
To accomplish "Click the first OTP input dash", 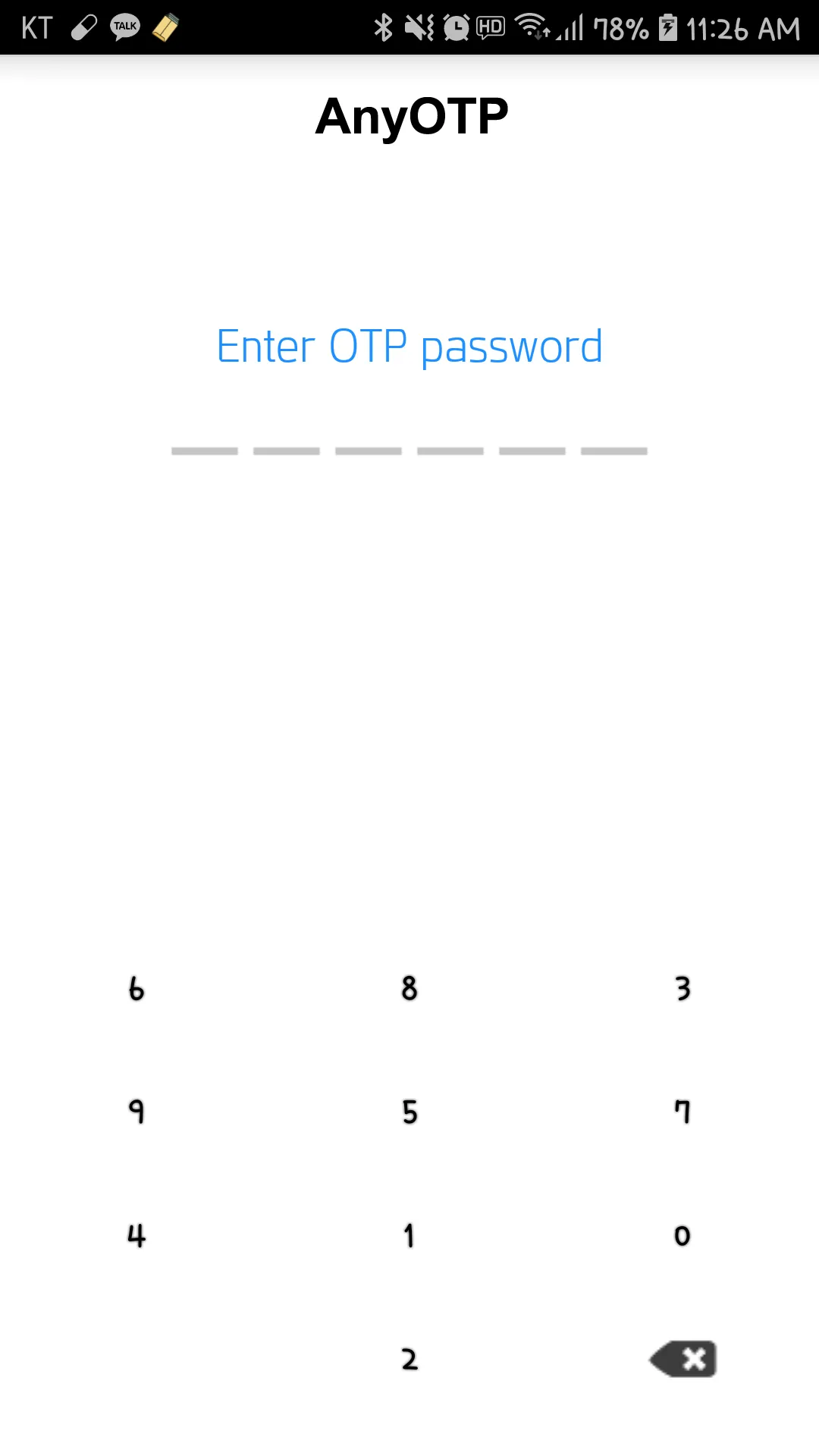I will coord(203,450).
